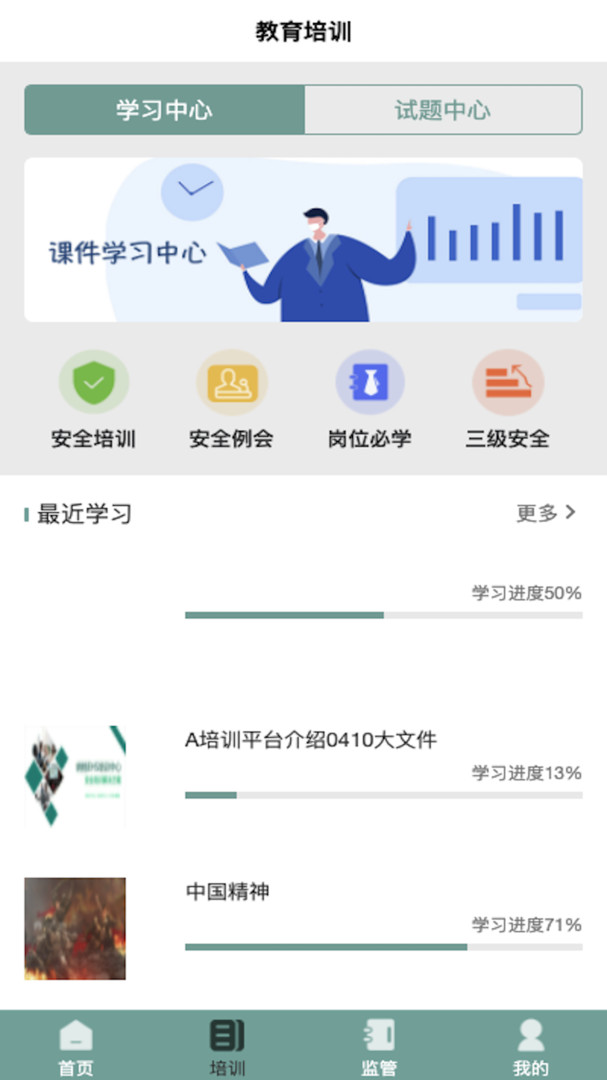This screenshot has width=607, height=1080.
Task: Switch to the 监管 bottom tab
Action: pos(379,1046)
